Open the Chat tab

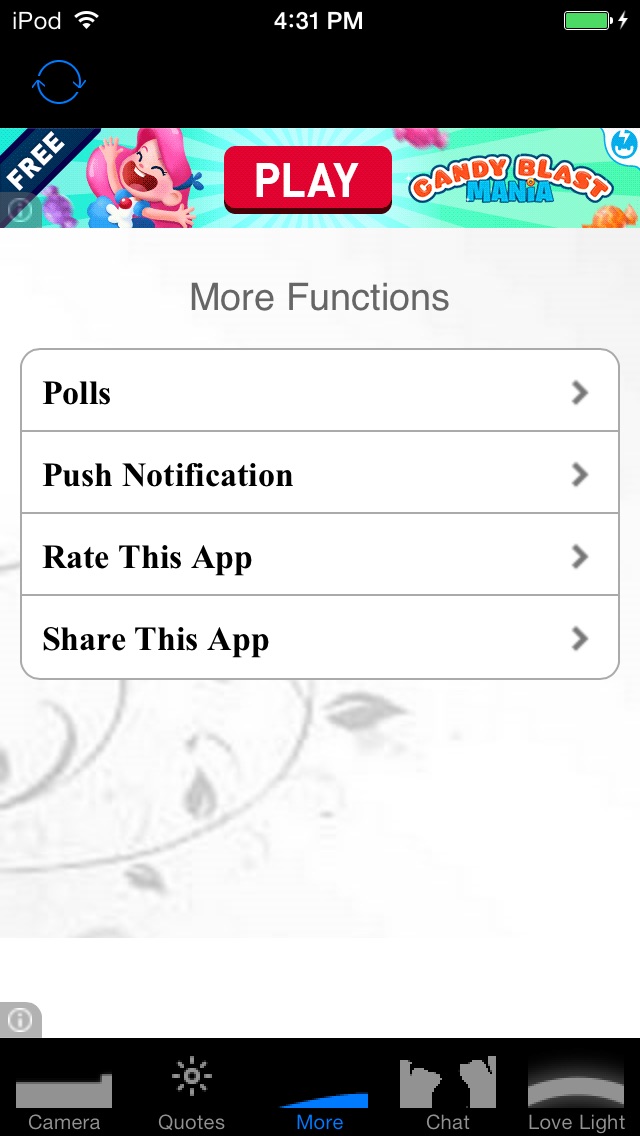(x=448, y=1090)
